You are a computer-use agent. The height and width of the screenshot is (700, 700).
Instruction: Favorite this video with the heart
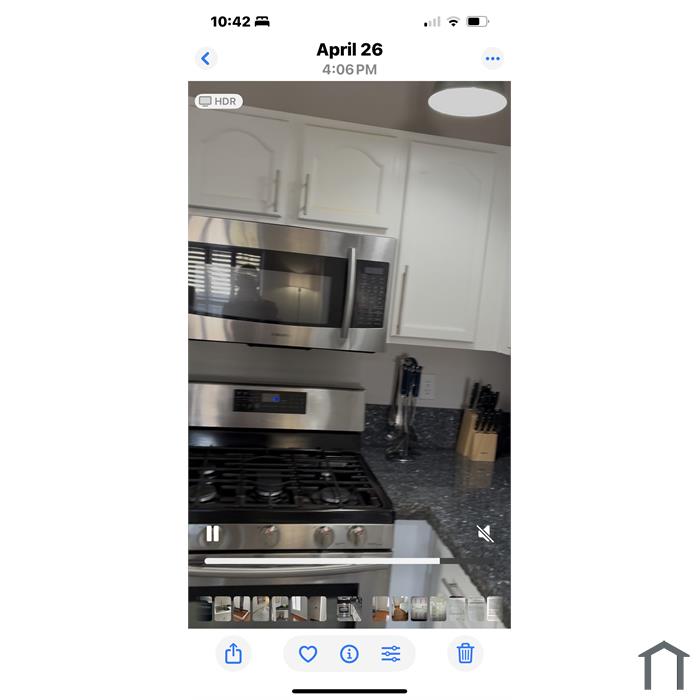308,654
